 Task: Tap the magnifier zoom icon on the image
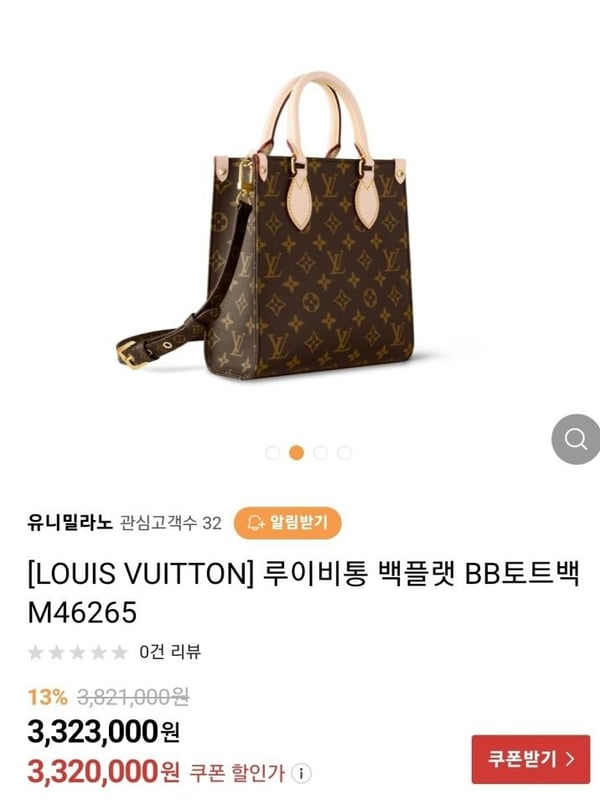click(577, 440)
